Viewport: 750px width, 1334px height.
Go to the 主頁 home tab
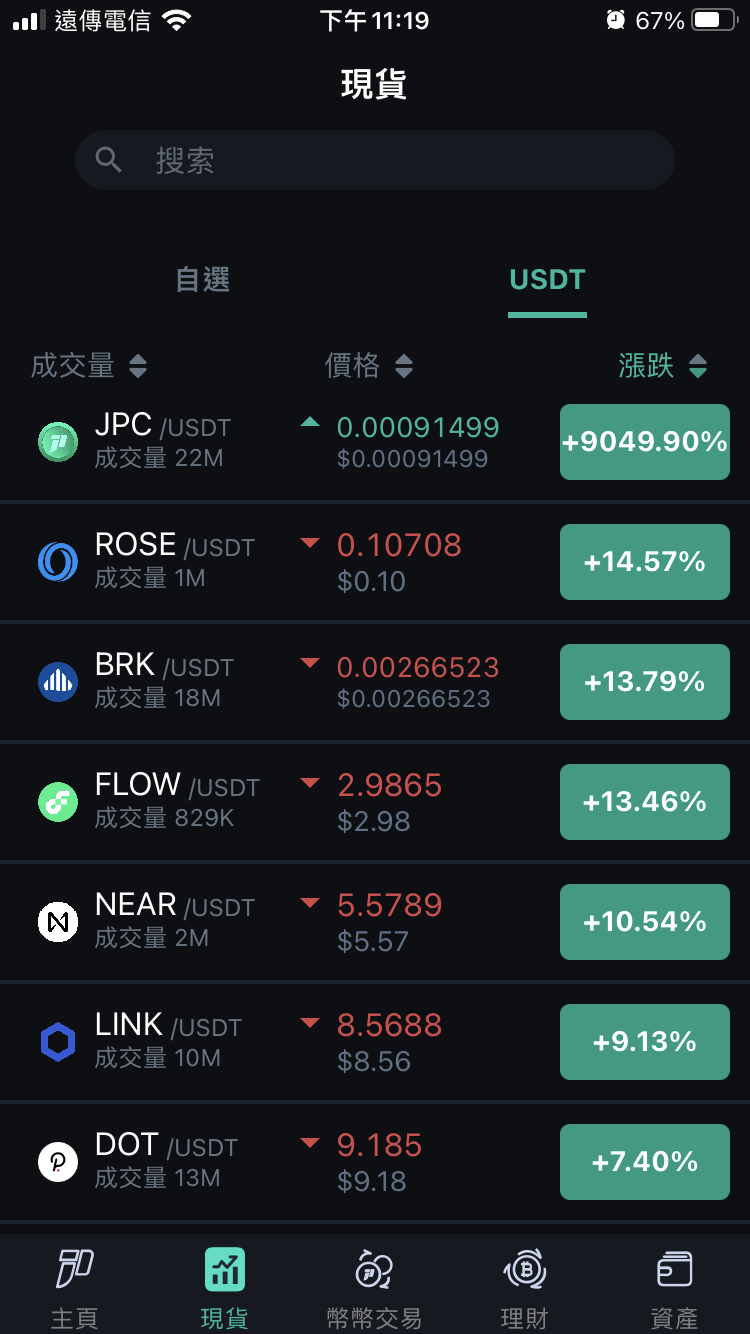(75, 1288)
